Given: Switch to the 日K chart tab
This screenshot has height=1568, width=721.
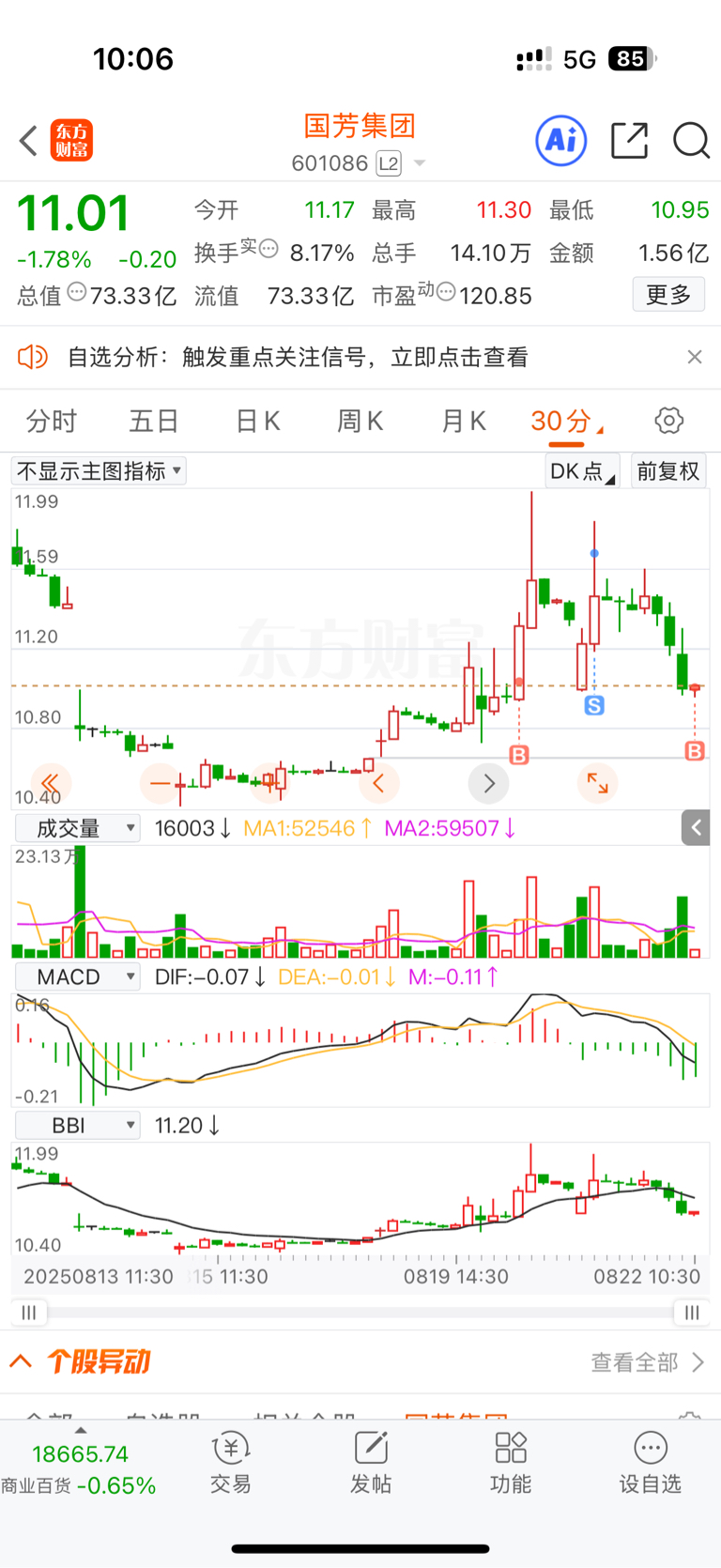Looking at the screenshot, I should click(257, 421).
